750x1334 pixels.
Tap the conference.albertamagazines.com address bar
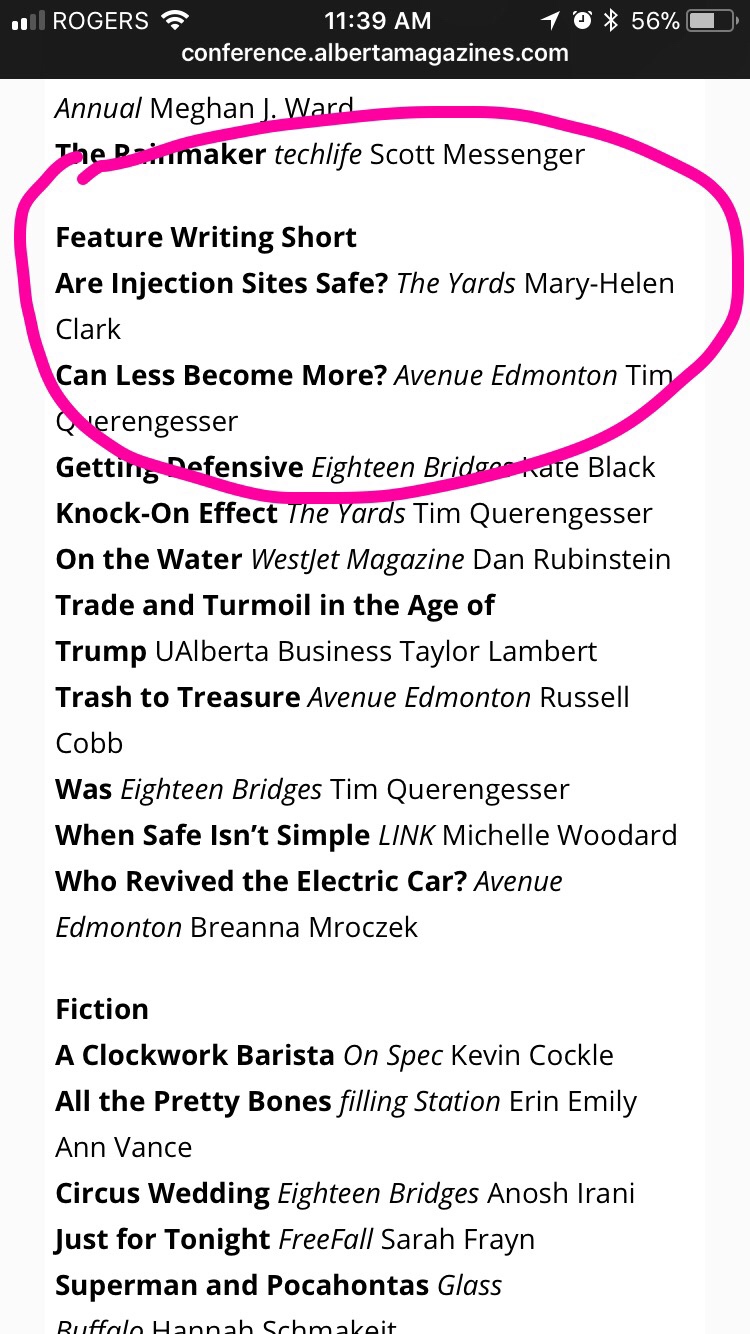point(375,54)
